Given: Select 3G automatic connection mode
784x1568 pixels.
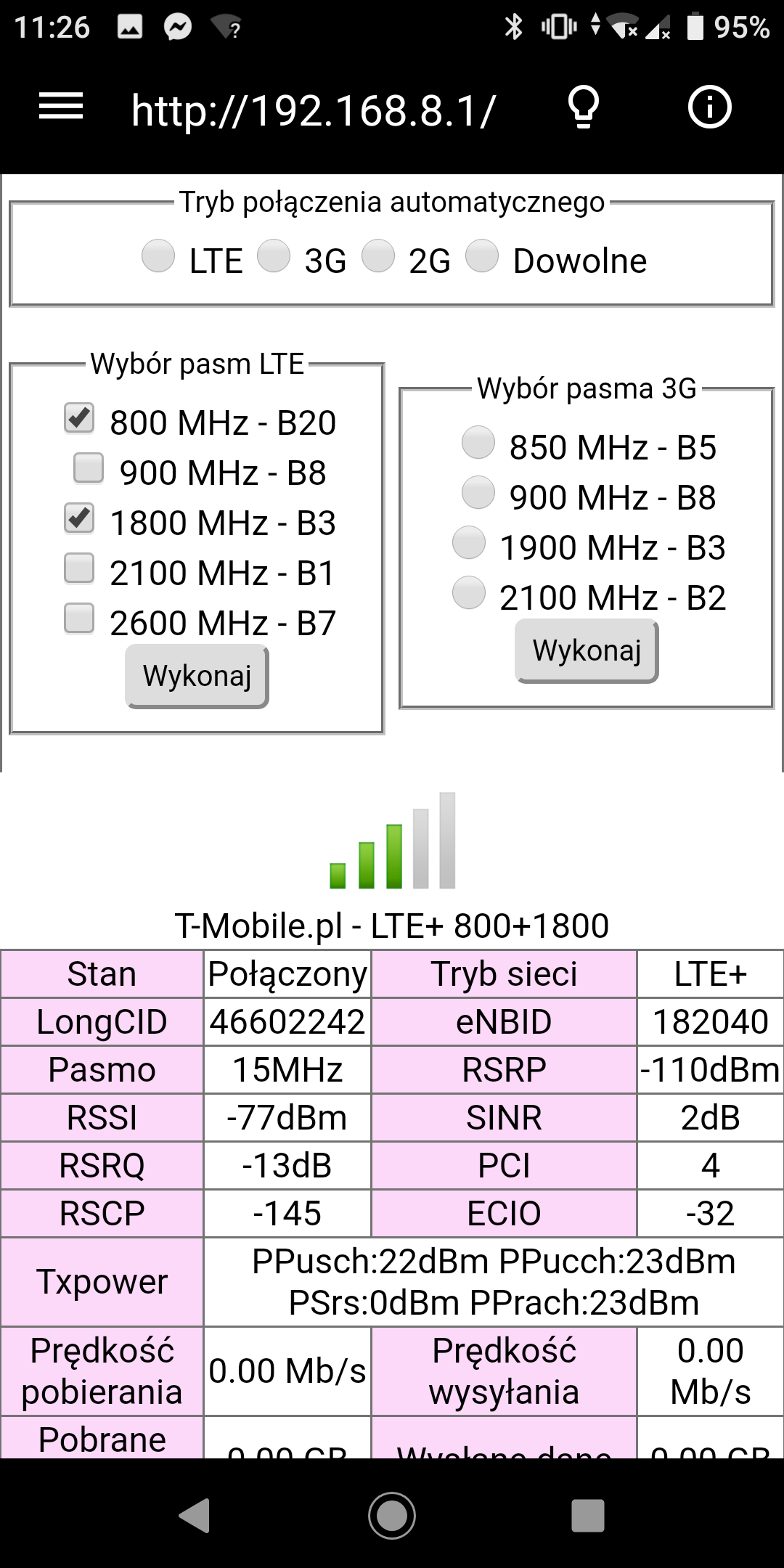Looking at the screenshot, I should 274,256.
